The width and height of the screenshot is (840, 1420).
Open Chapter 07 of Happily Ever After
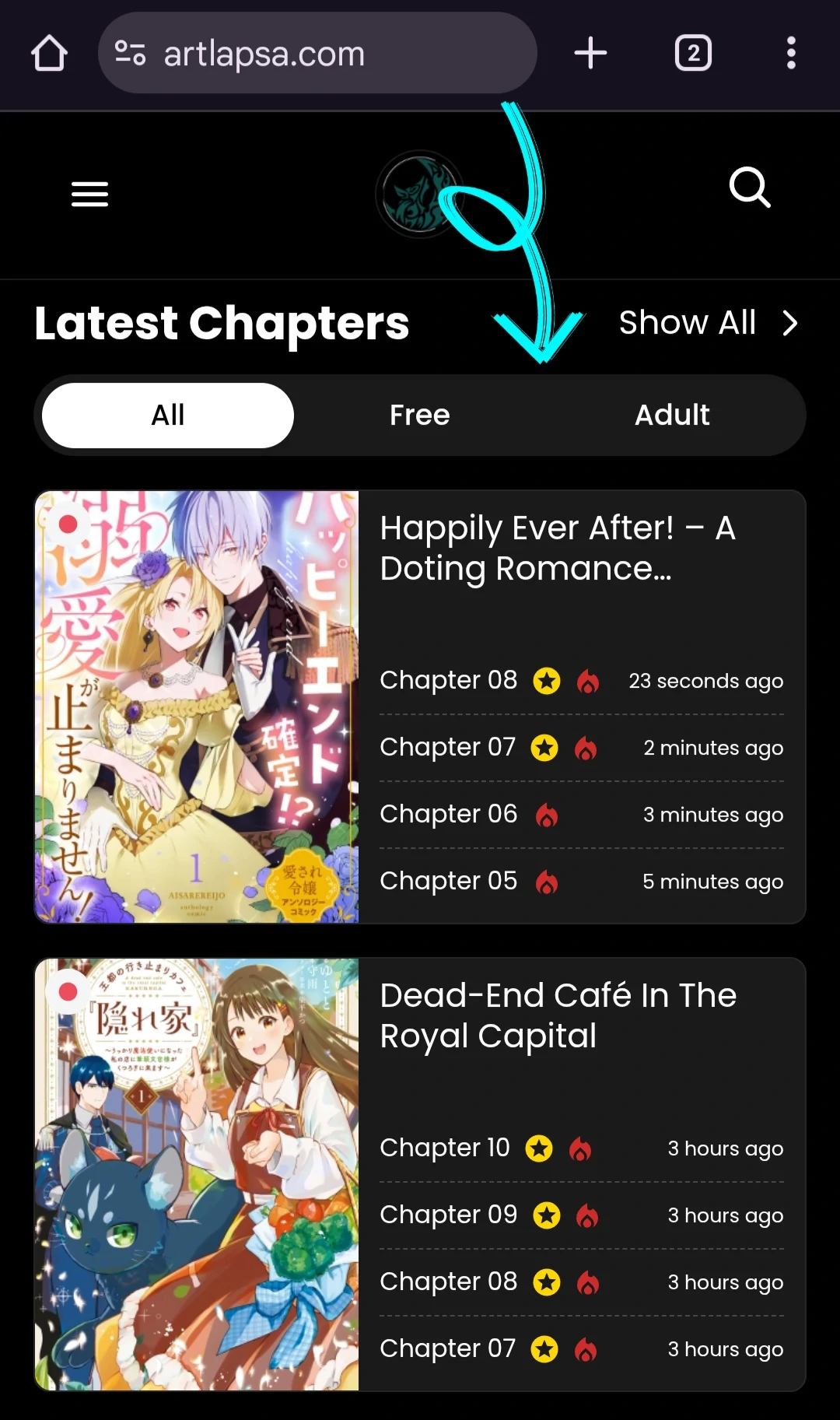coord(447,747)
